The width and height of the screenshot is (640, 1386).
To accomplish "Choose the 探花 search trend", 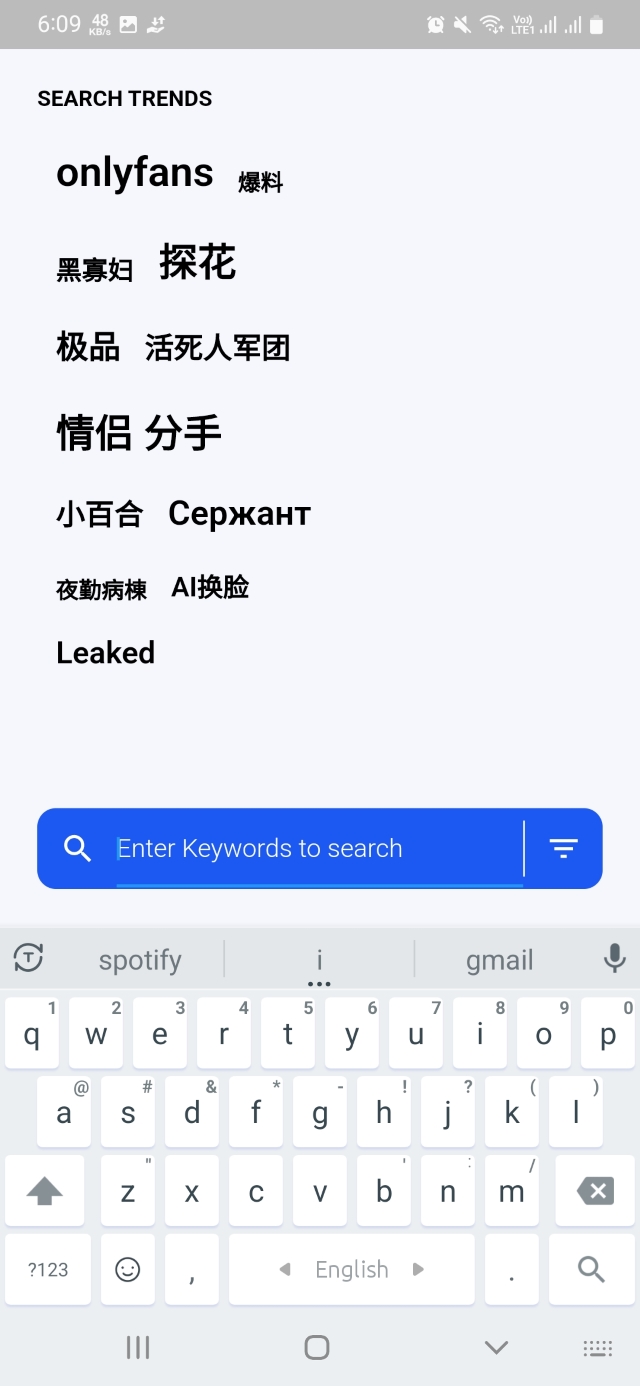I will click(198, 262).
